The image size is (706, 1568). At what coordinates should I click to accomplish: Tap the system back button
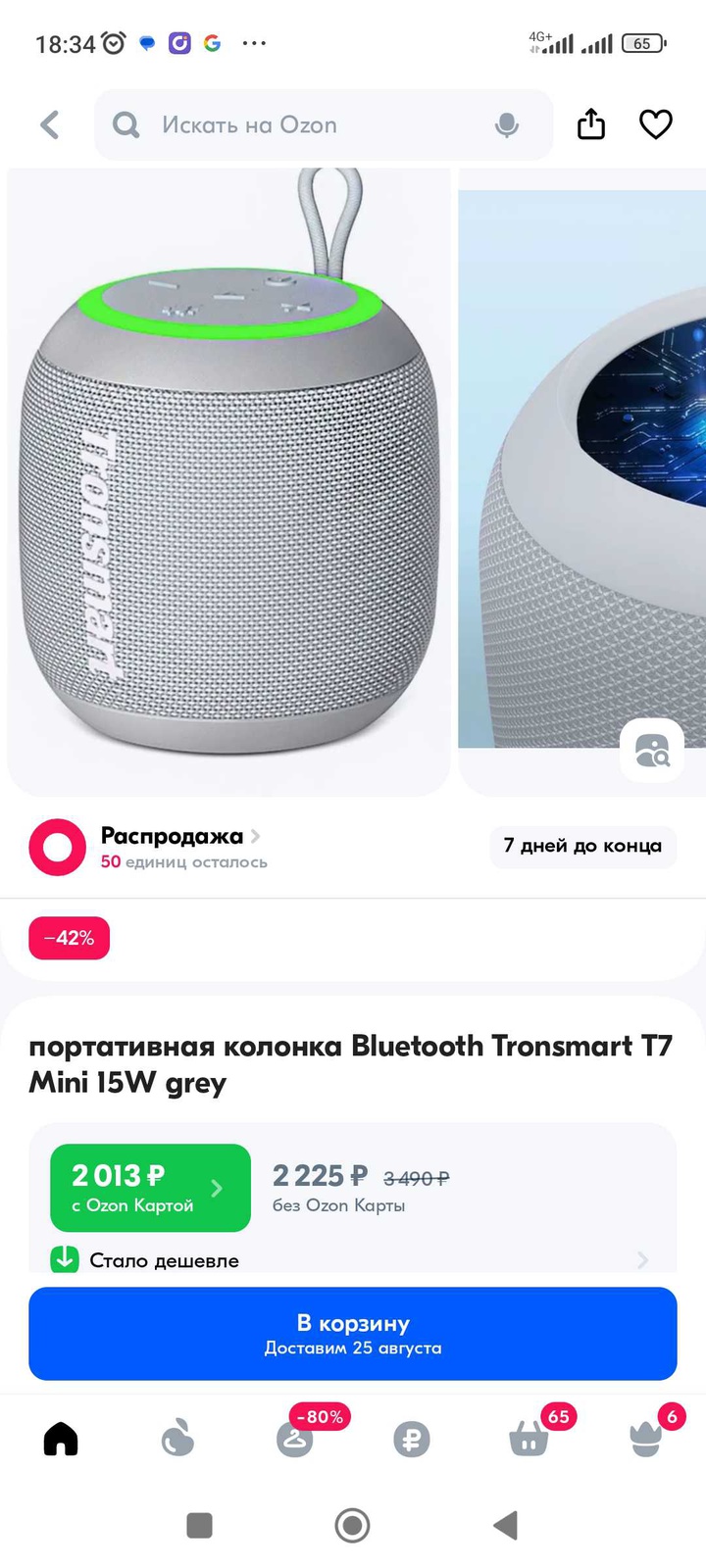(505, 1525)
